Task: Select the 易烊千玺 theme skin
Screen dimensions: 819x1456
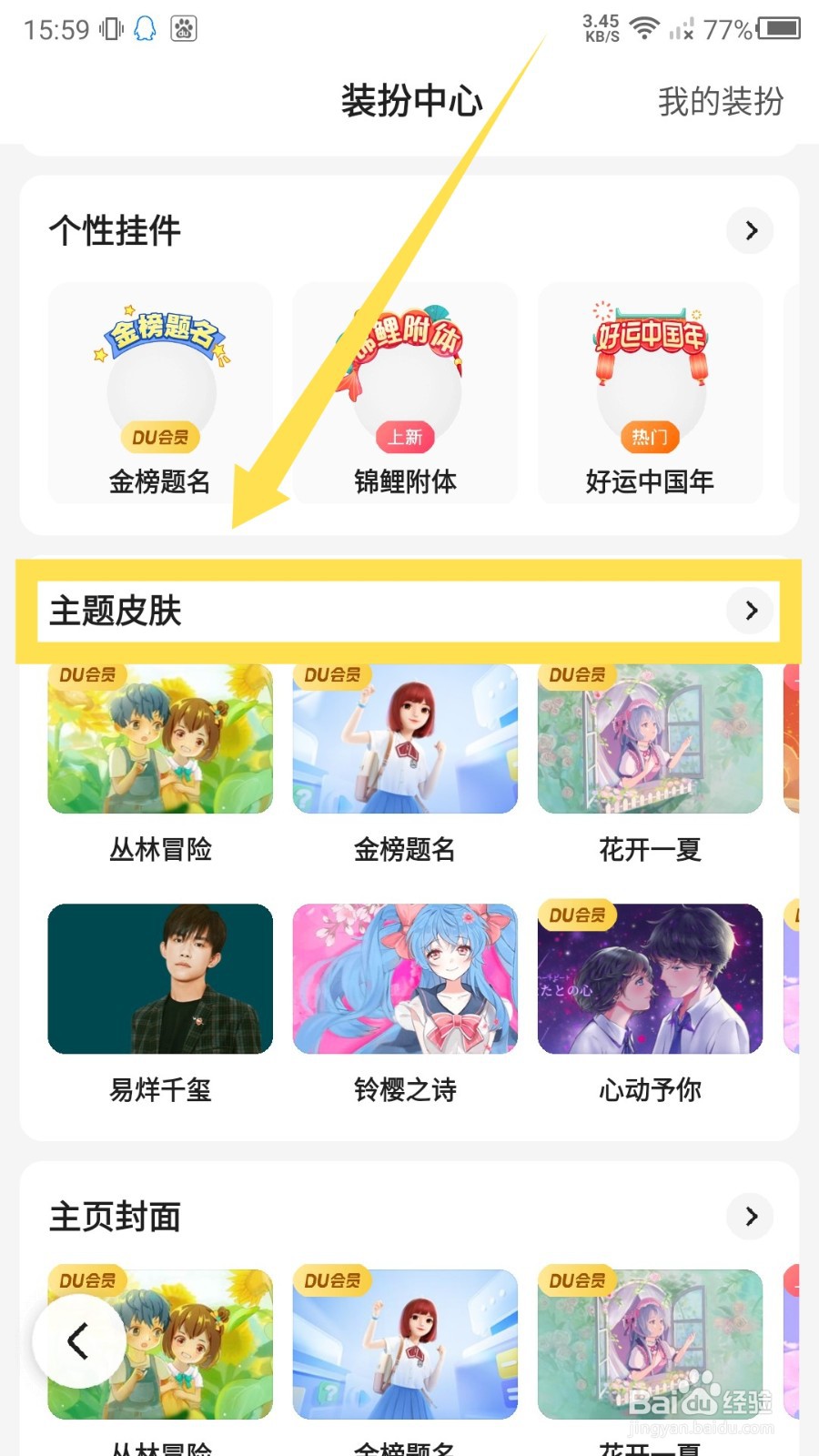Action: coord(159,979)
